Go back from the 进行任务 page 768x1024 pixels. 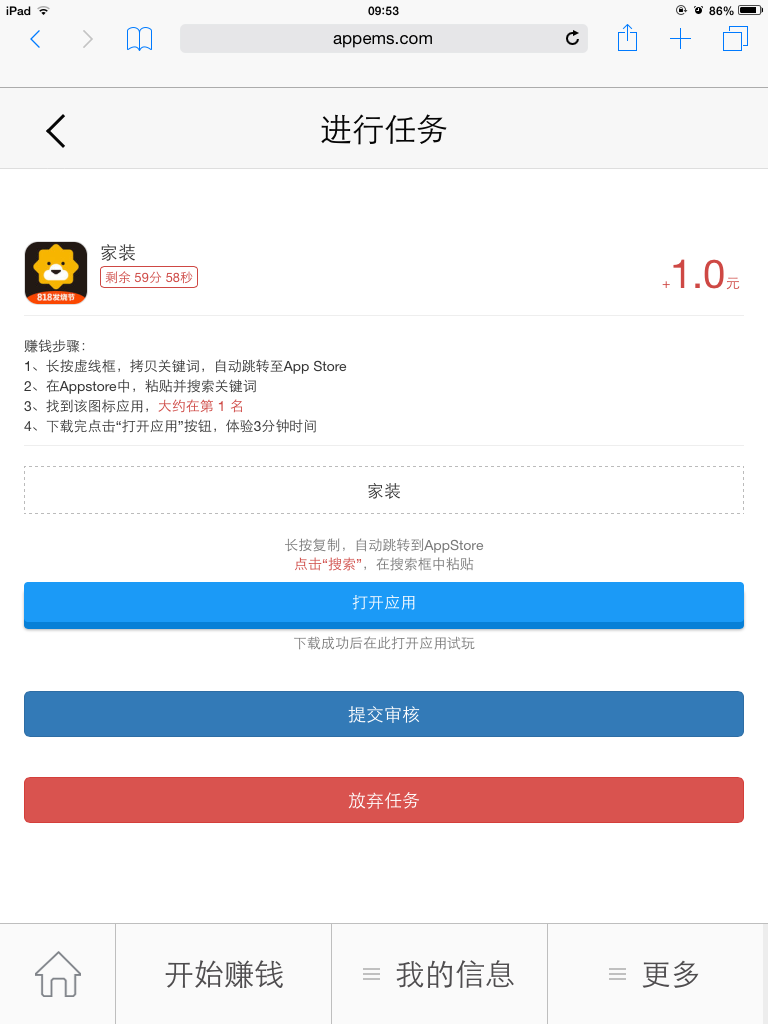pos(56,131)
